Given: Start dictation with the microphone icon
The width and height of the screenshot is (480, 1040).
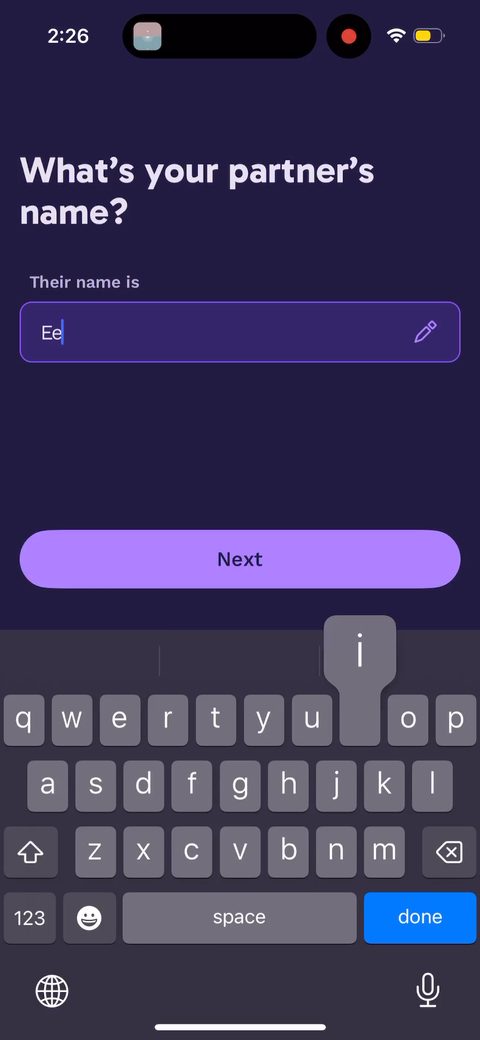Looking at the screenshot, I should (x=428, y=990).
